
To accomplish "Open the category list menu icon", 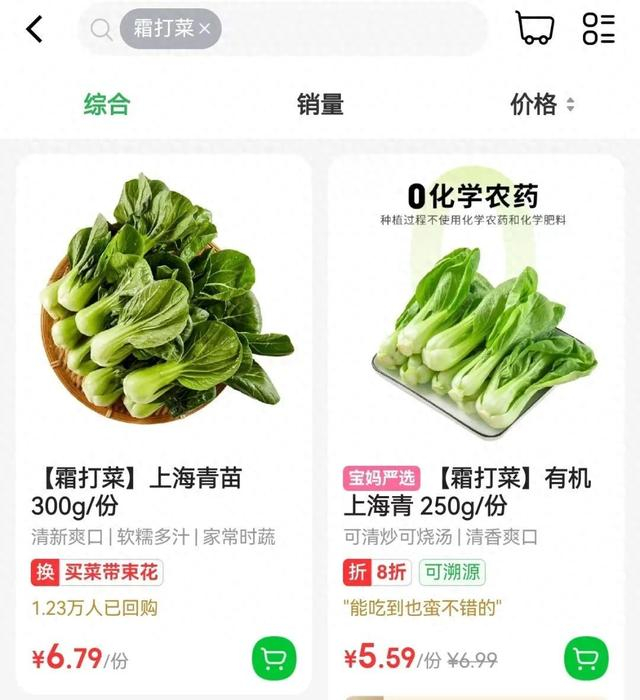I will [x=599, y=29].
